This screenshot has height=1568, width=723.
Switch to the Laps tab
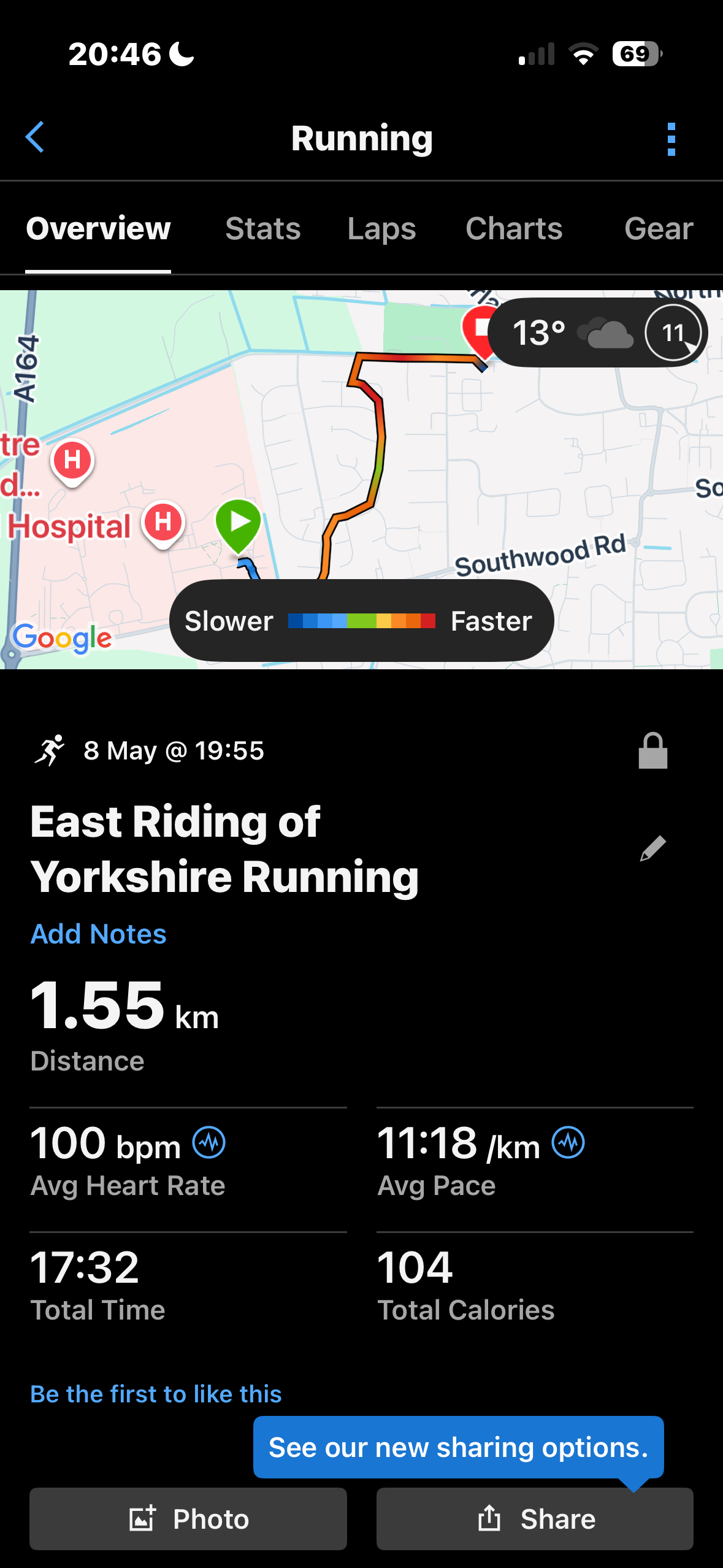tap(381, 229)
